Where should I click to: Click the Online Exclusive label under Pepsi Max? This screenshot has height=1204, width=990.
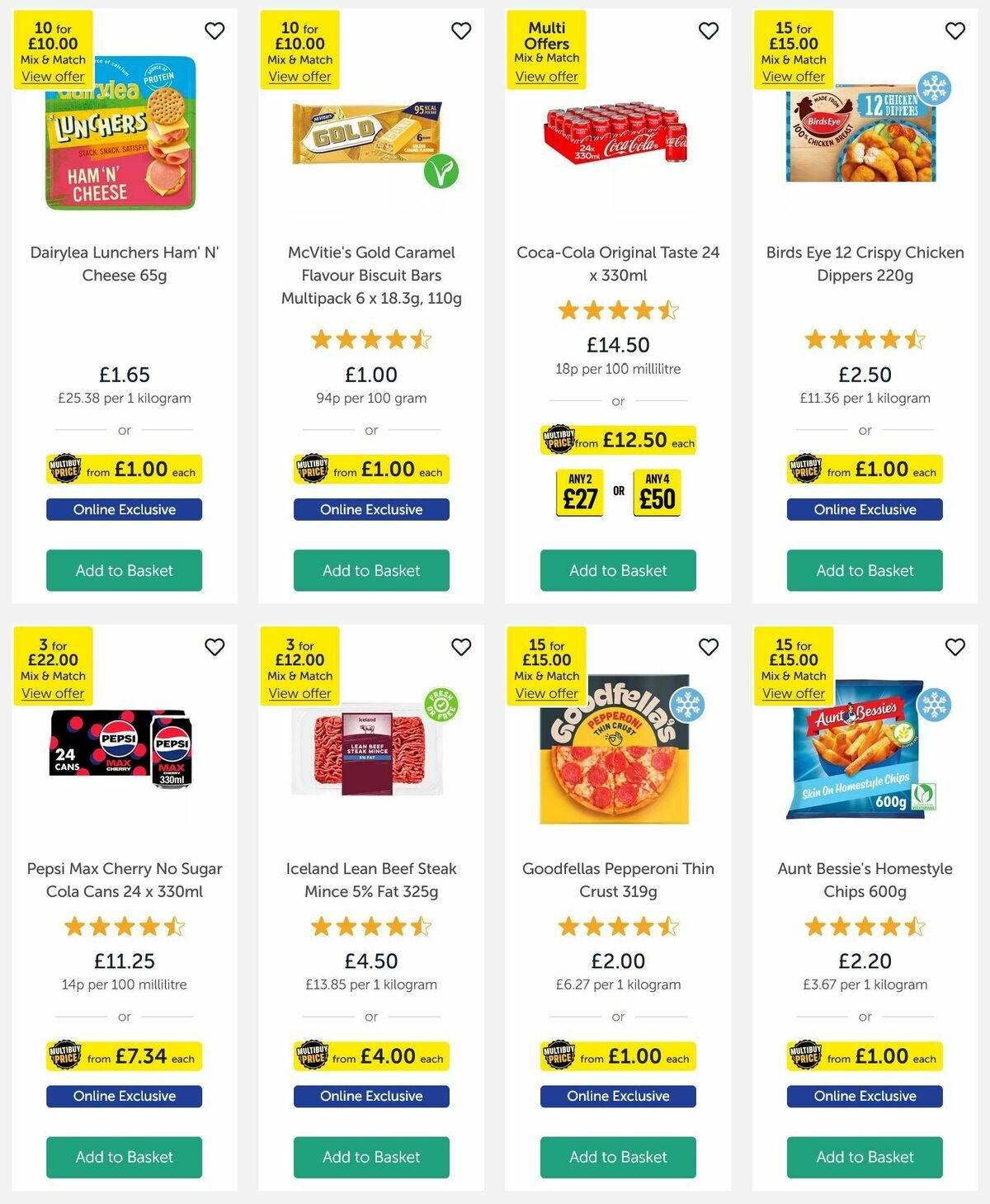(x=124, y=1096)
